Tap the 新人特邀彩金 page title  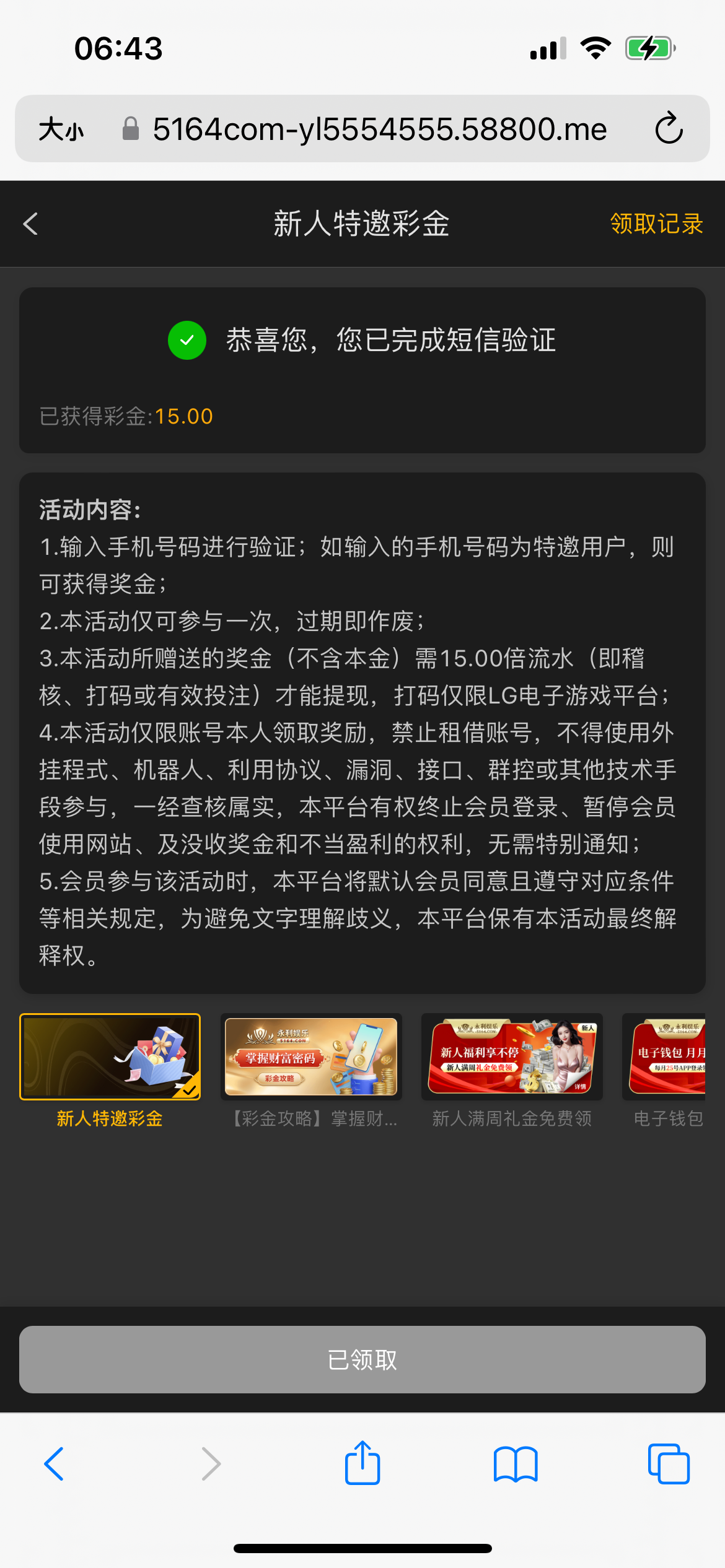pos(362,224)
